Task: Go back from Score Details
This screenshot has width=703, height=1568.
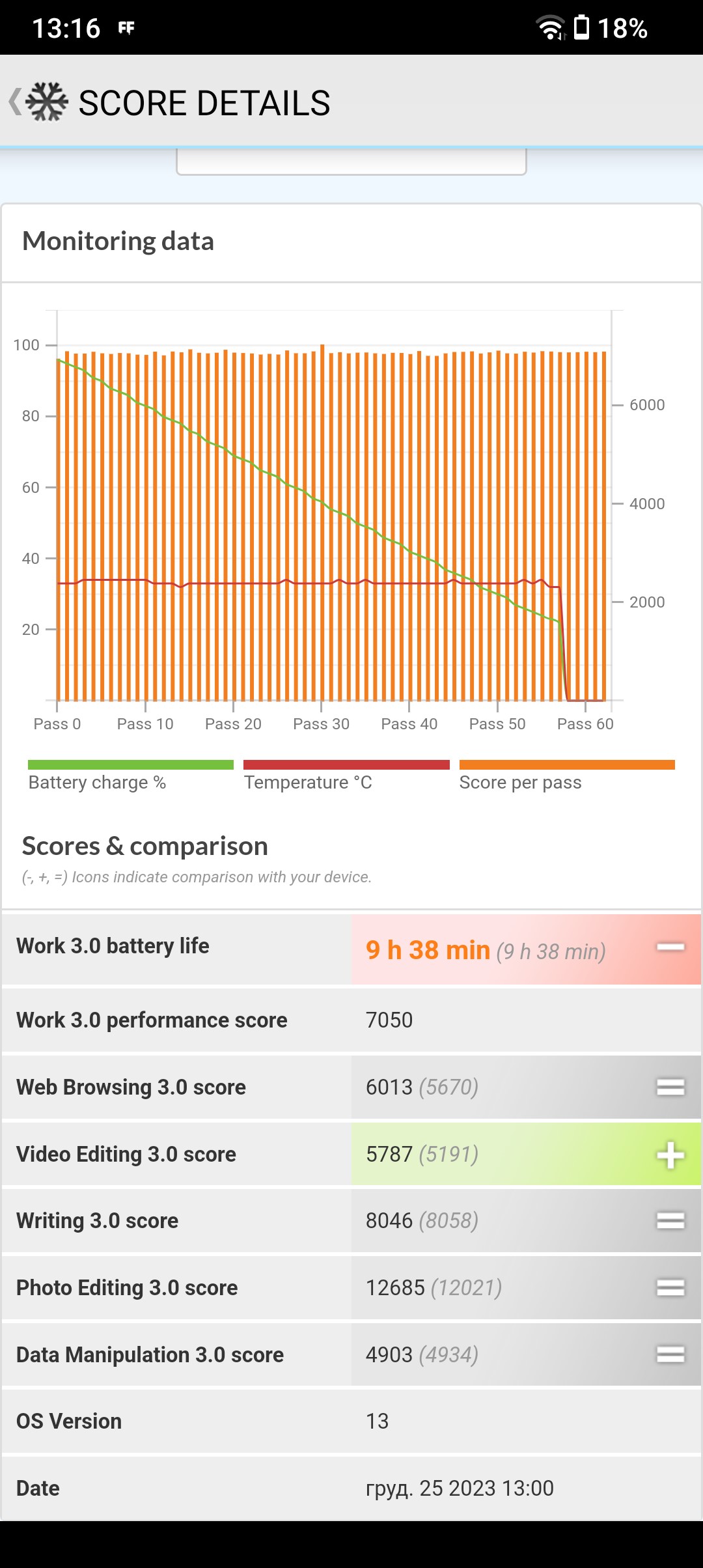Action: tap(16, 102)
